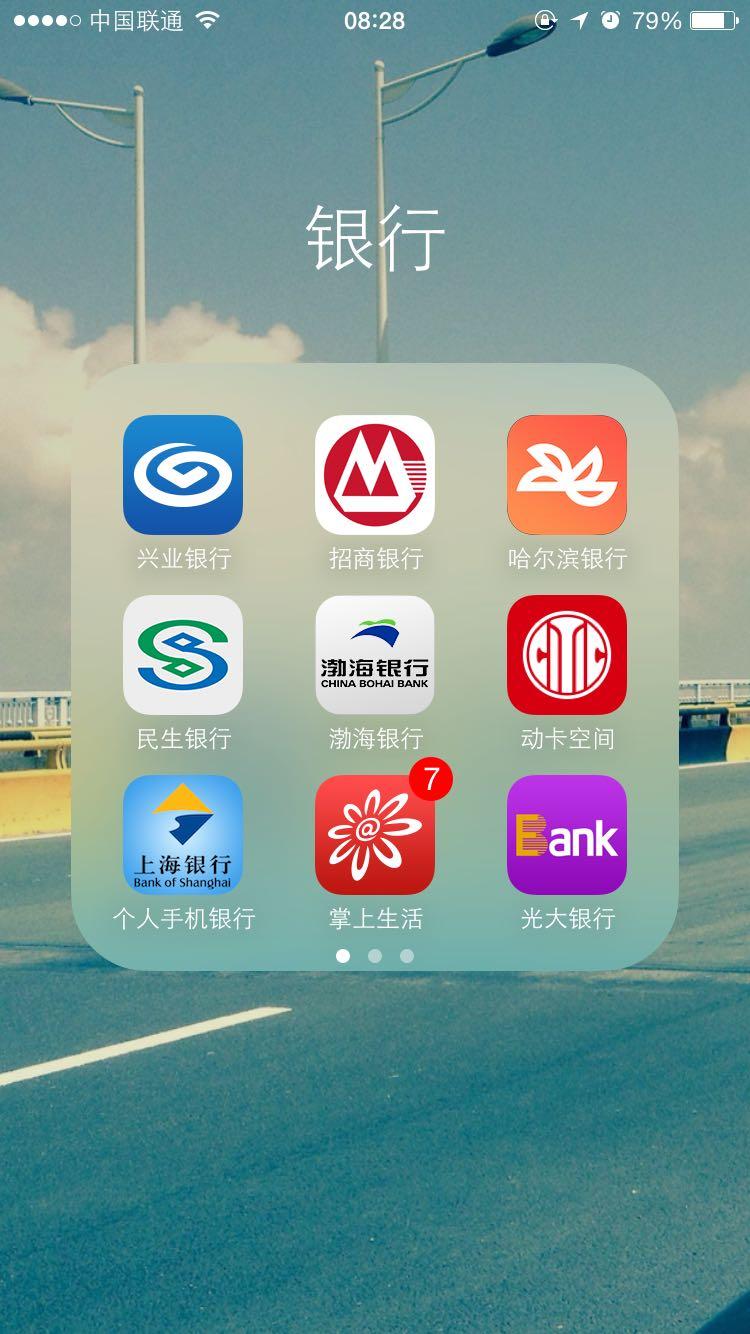Open 掌上生活 with 7 notifications

(x=375, y=835)
